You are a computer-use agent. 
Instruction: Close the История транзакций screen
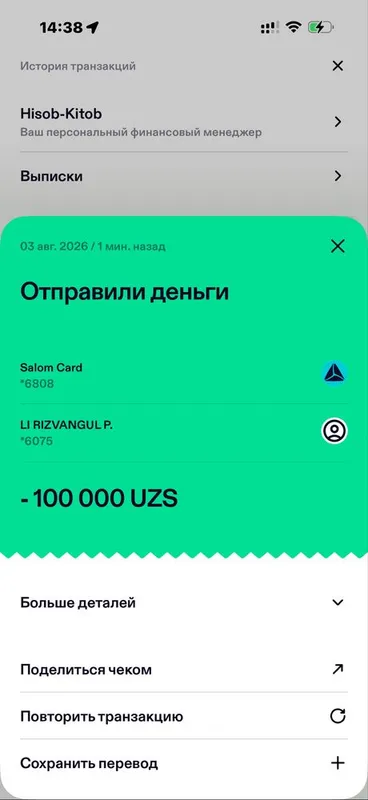tap(337, 66)
